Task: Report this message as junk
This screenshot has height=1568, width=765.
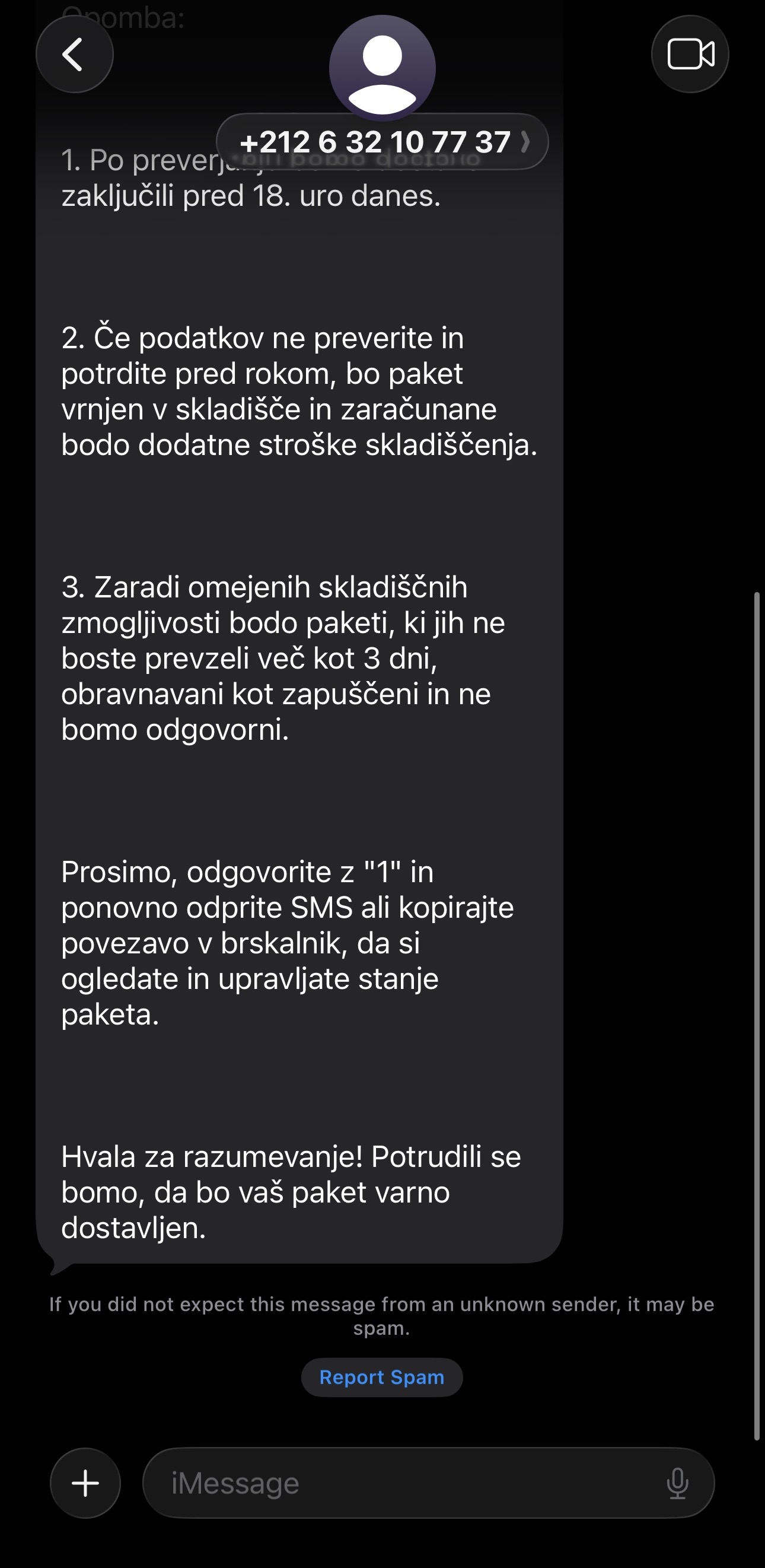Action: tap(381, 1377)
